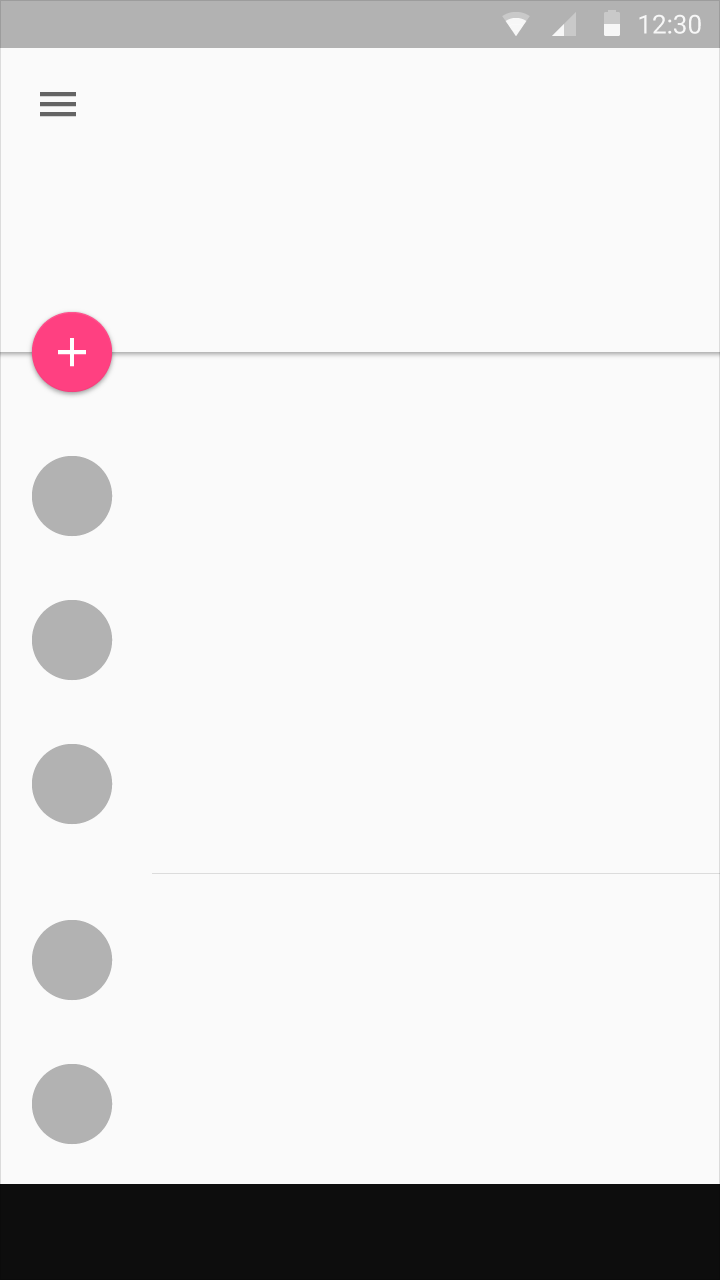Open the hamburger drawer menu

[58, 104]
